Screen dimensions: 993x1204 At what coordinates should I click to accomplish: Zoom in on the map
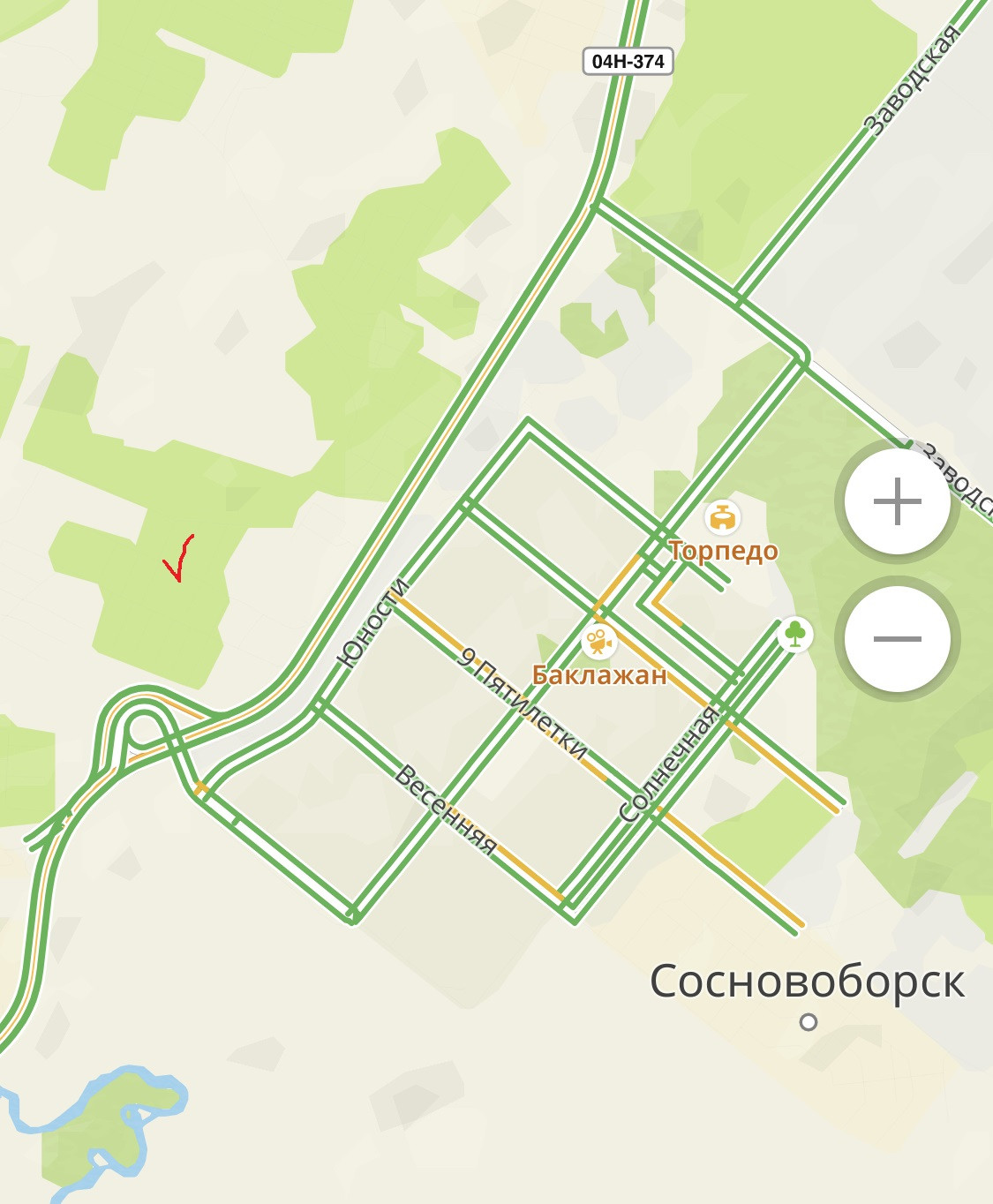point(897,501)
